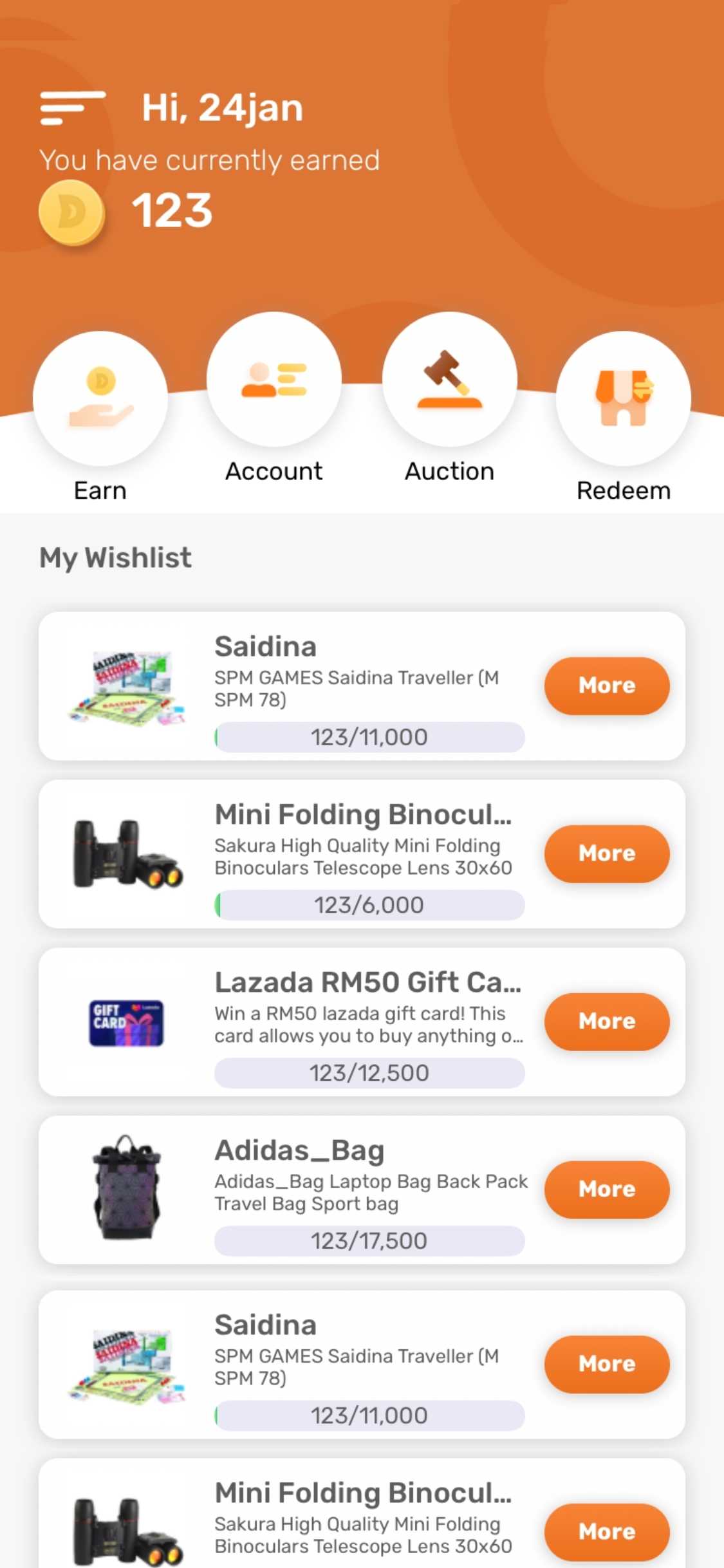Open the navigation hamburger menu

click(71, 108)
